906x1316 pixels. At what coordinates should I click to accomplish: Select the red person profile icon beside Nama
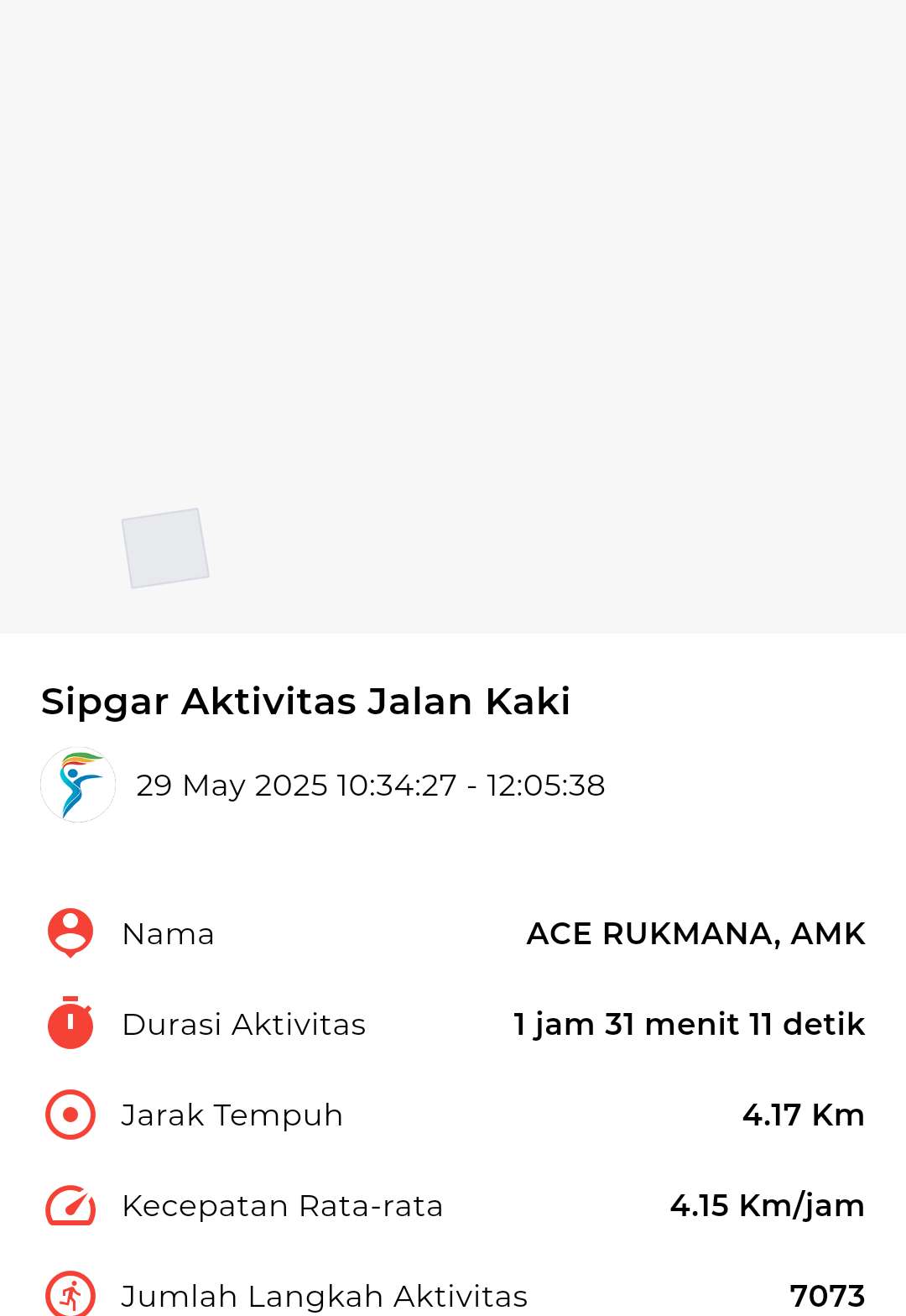point(70,933)
